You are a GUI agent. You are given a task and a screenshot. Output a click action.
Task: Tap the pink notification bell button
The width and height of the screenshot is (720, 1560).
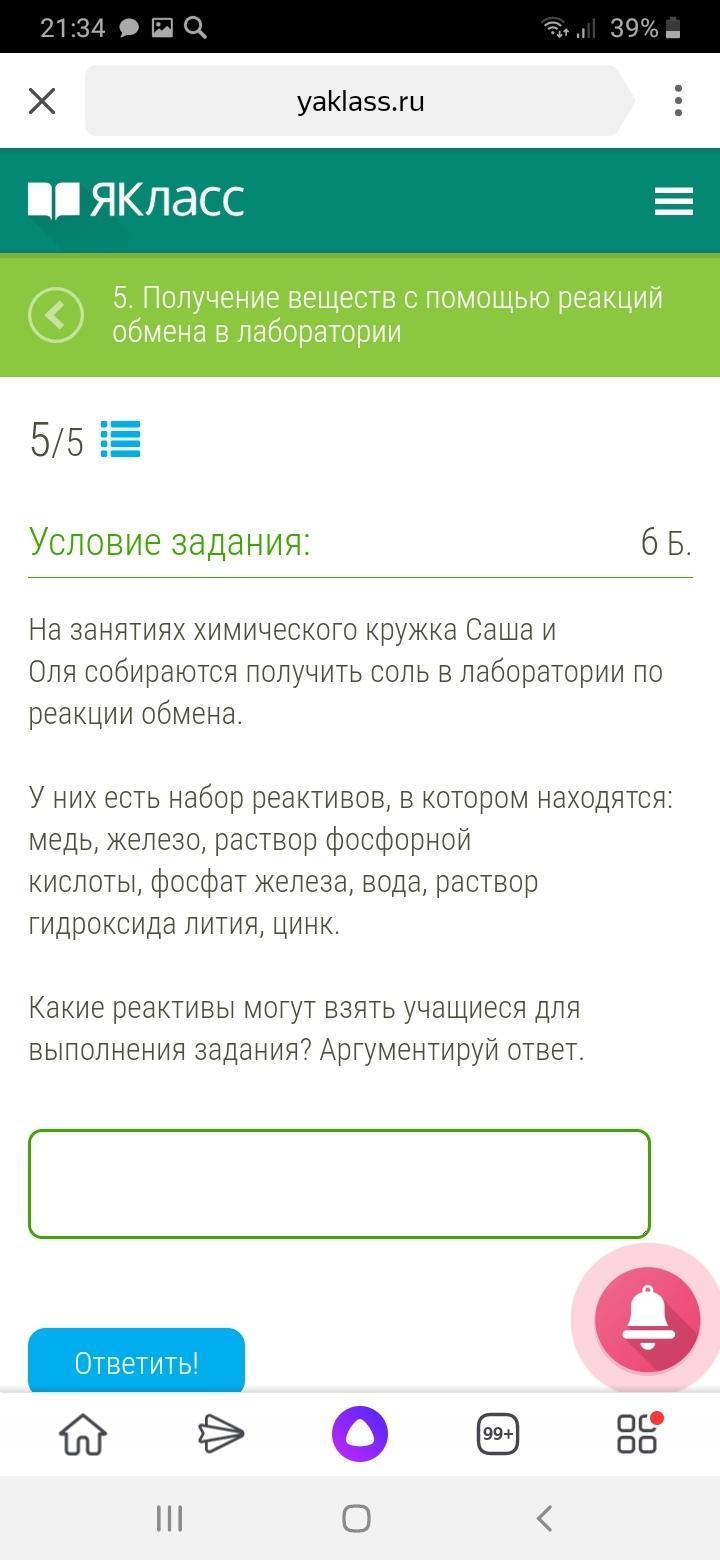646,1318
